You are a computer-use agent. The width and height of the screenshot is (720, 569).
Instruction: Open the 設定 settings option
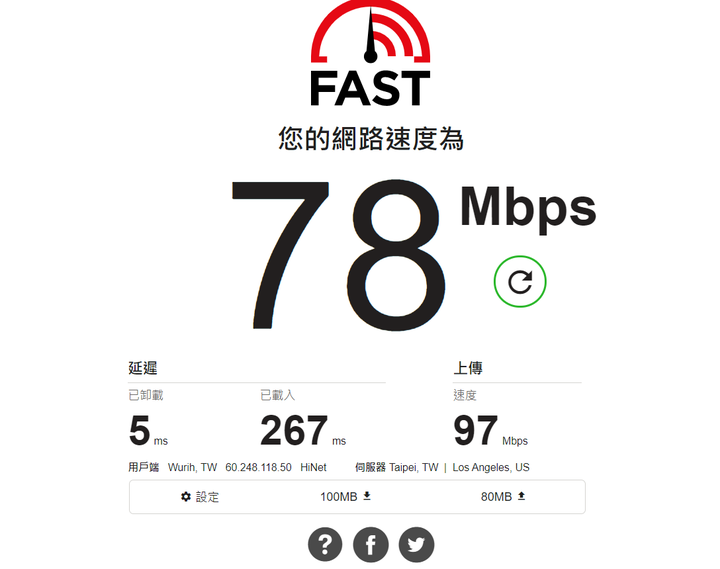(200, 497)
